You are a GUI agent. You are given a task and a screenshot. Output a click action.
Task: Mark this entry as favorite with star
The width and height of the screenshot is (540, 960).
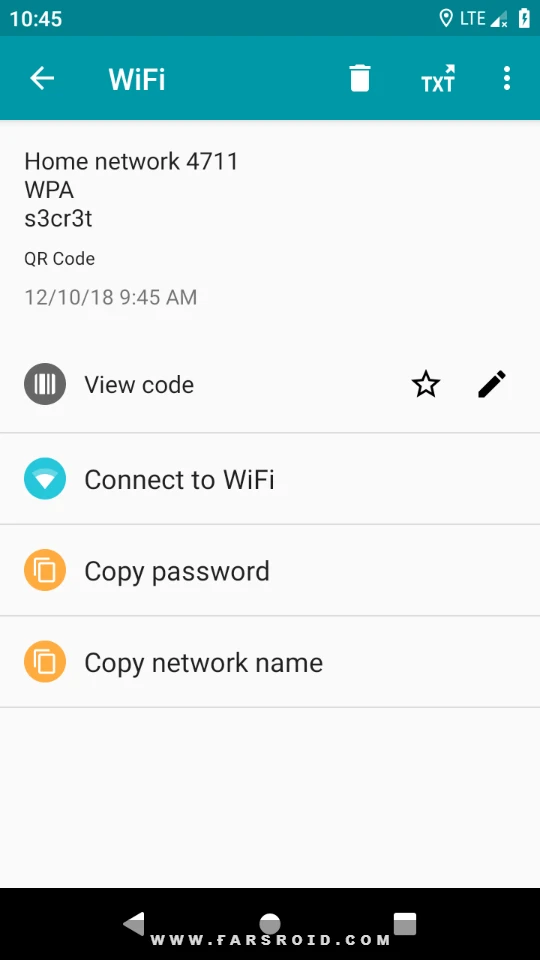coord(426,384)
